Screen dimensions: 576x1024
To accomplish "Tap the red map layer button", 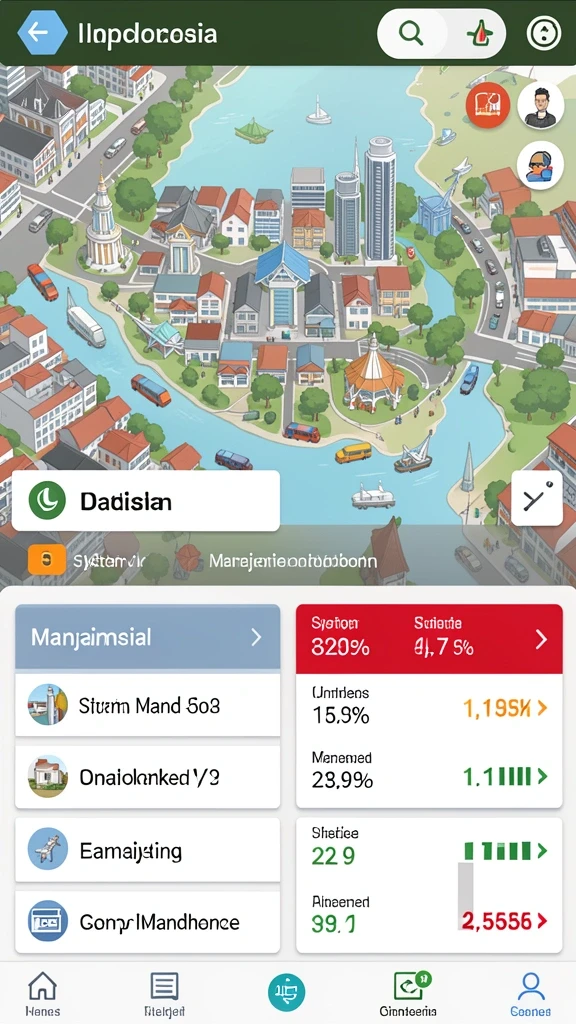I will (x=488, y=104).
